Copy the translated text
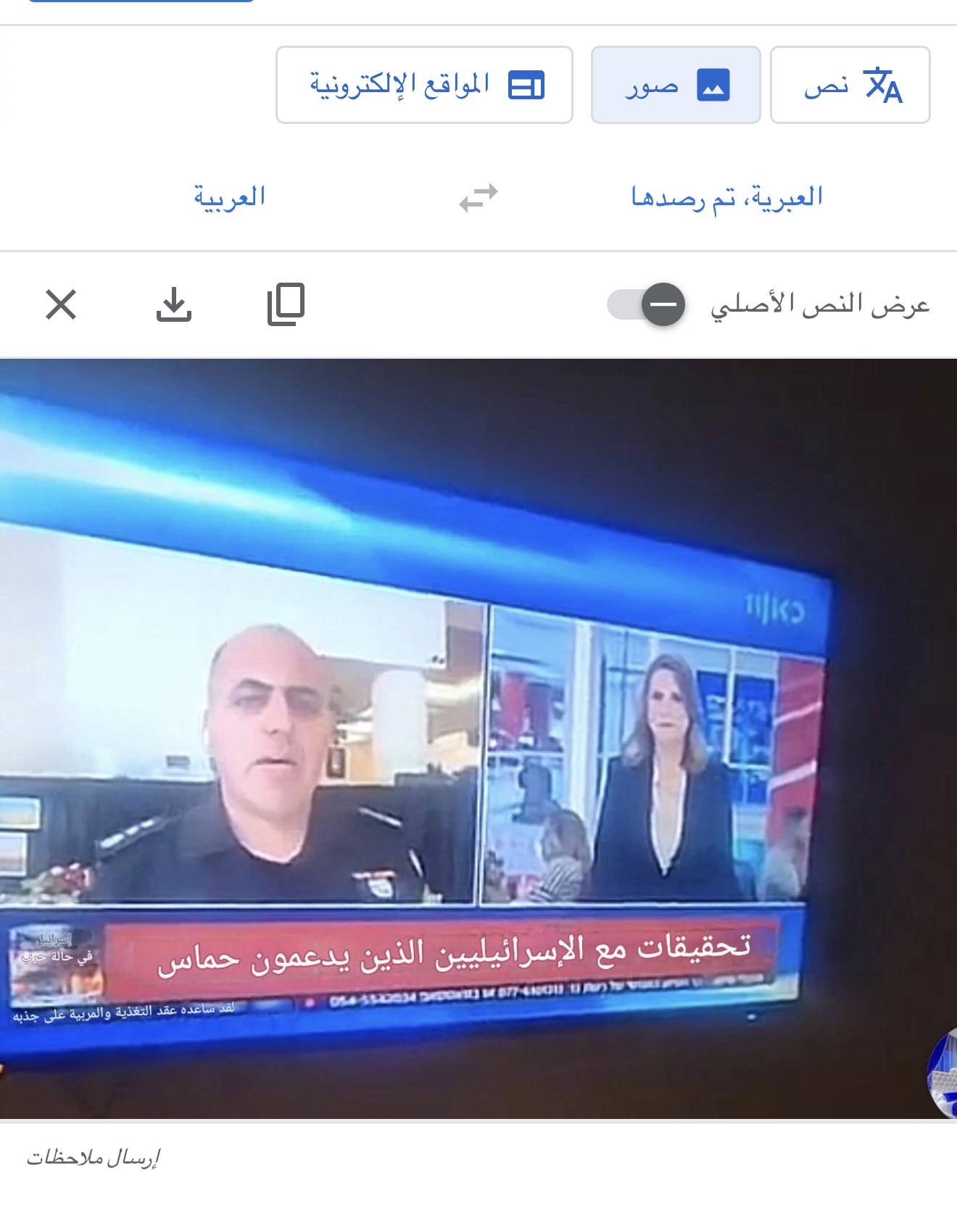Image resolution: width=957 pixels, height=1232 pixels. (x=286, y=304)
